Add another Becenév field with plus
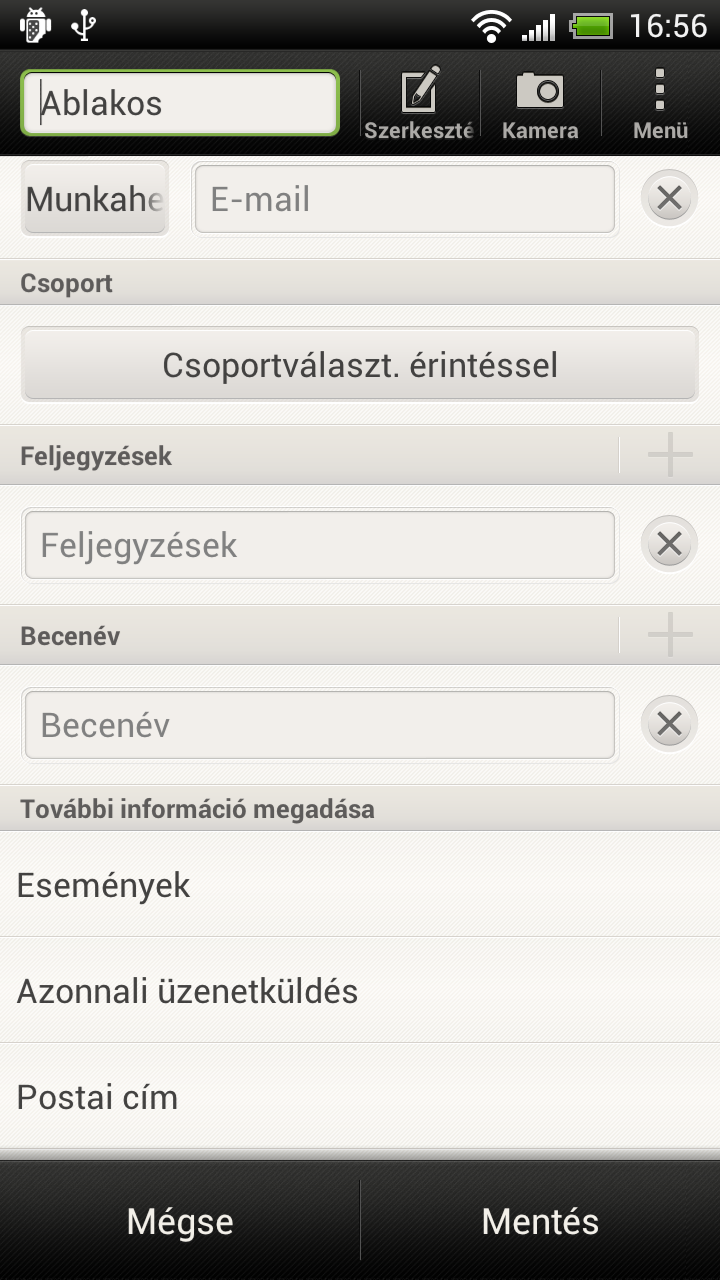The height and width of the screenshot is (1280, 720). pos(669,635)
